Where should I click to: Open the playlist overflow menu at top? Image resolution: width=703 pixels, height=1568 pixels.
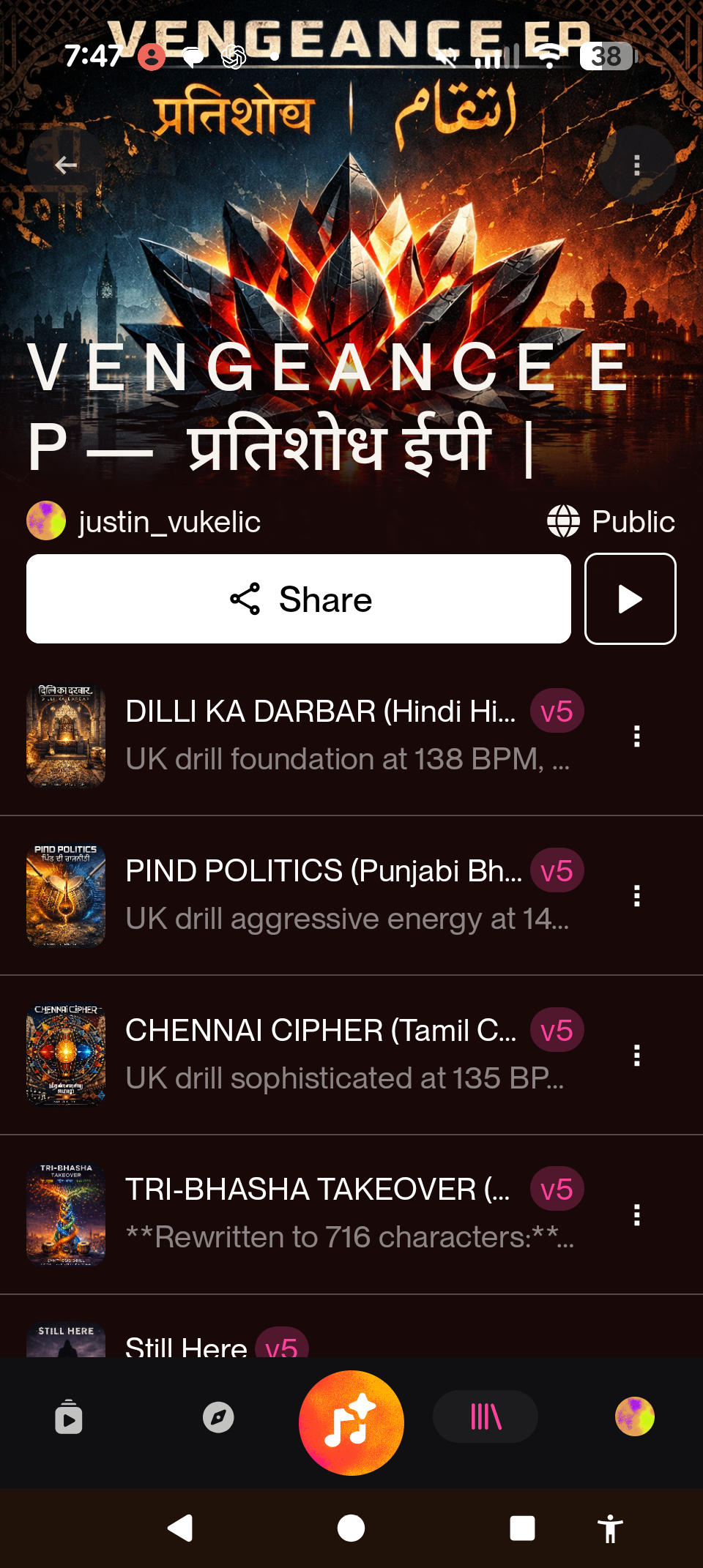point(636,165)
